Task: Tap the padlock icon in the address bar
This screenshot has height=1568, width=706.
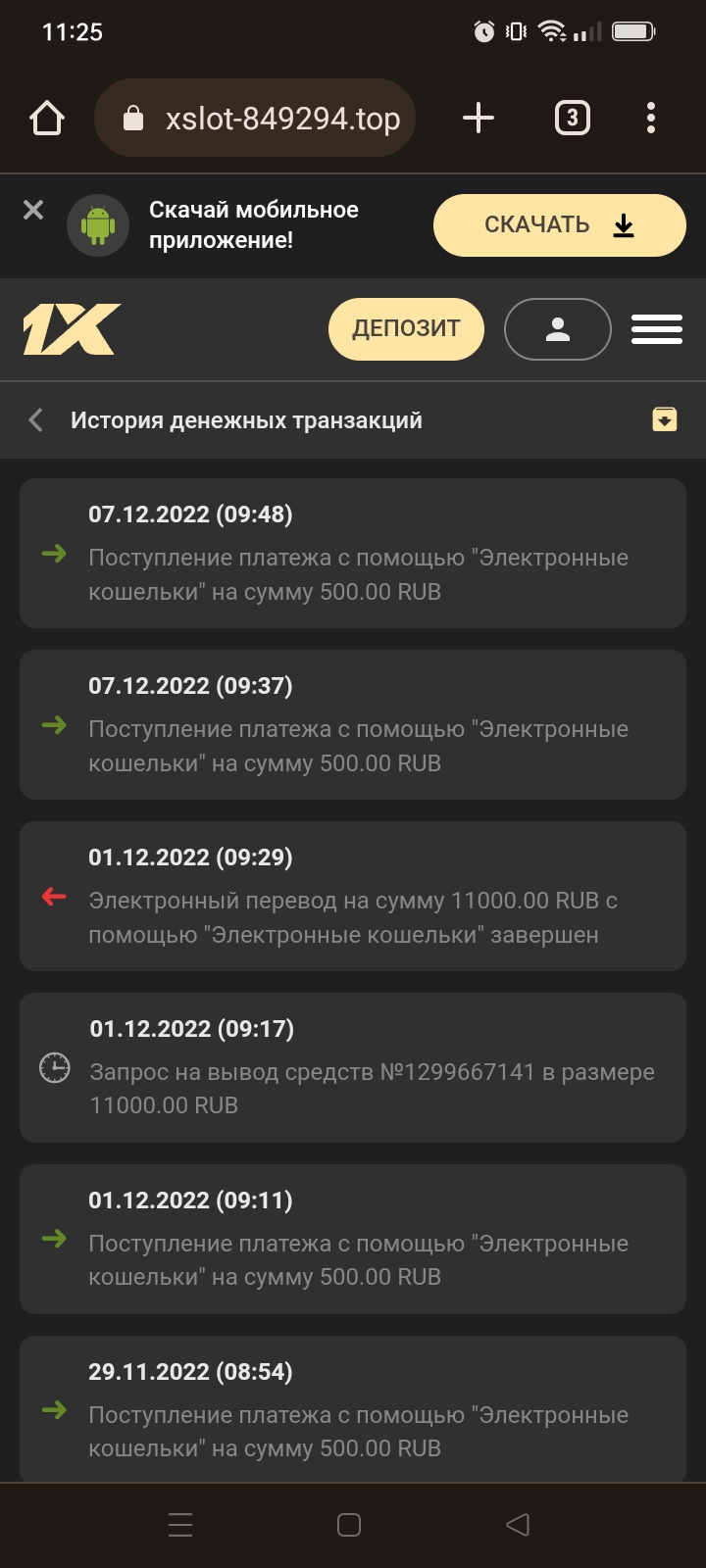Action: (x=131, y=117)
